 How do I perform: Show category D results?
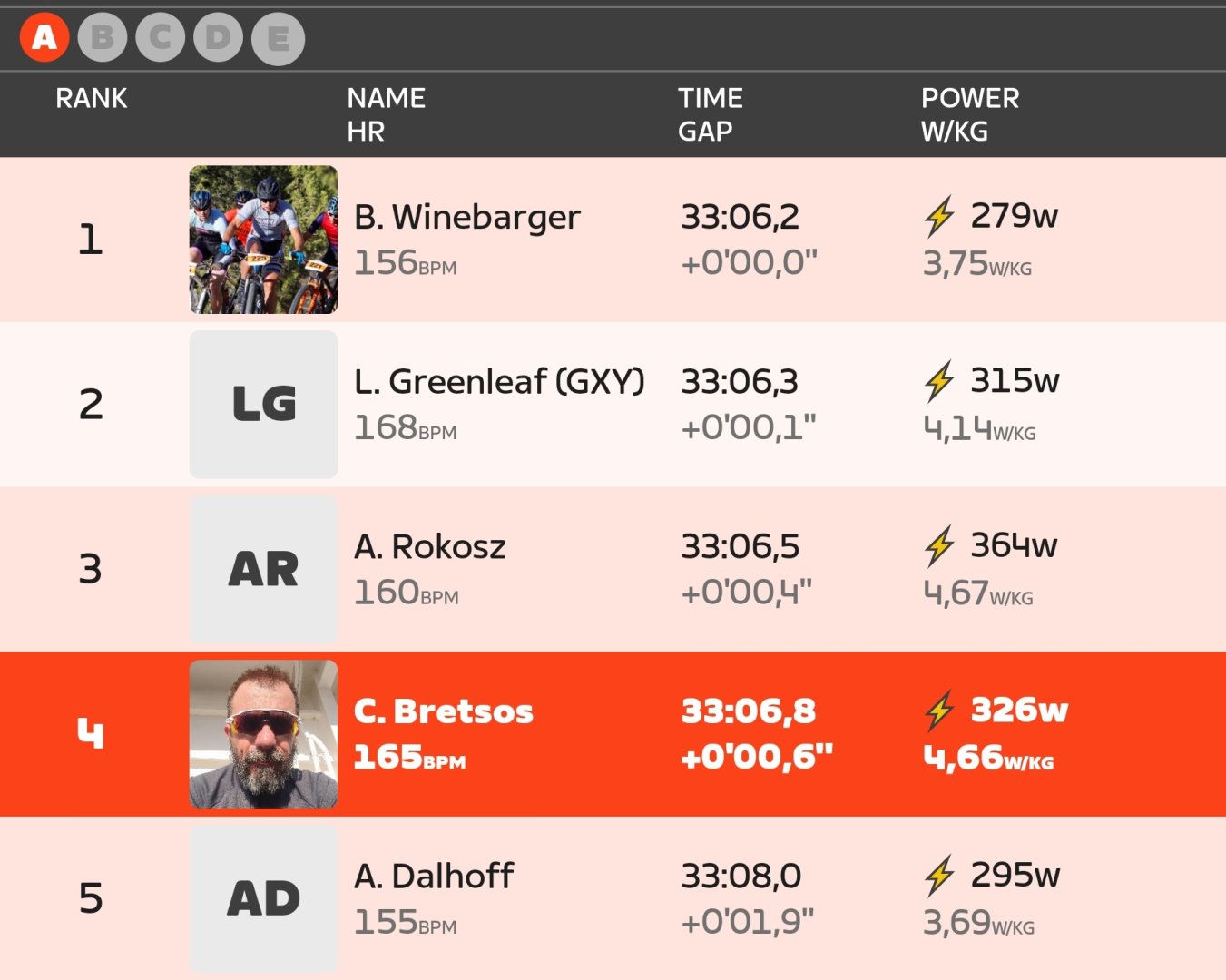[219, 38]
